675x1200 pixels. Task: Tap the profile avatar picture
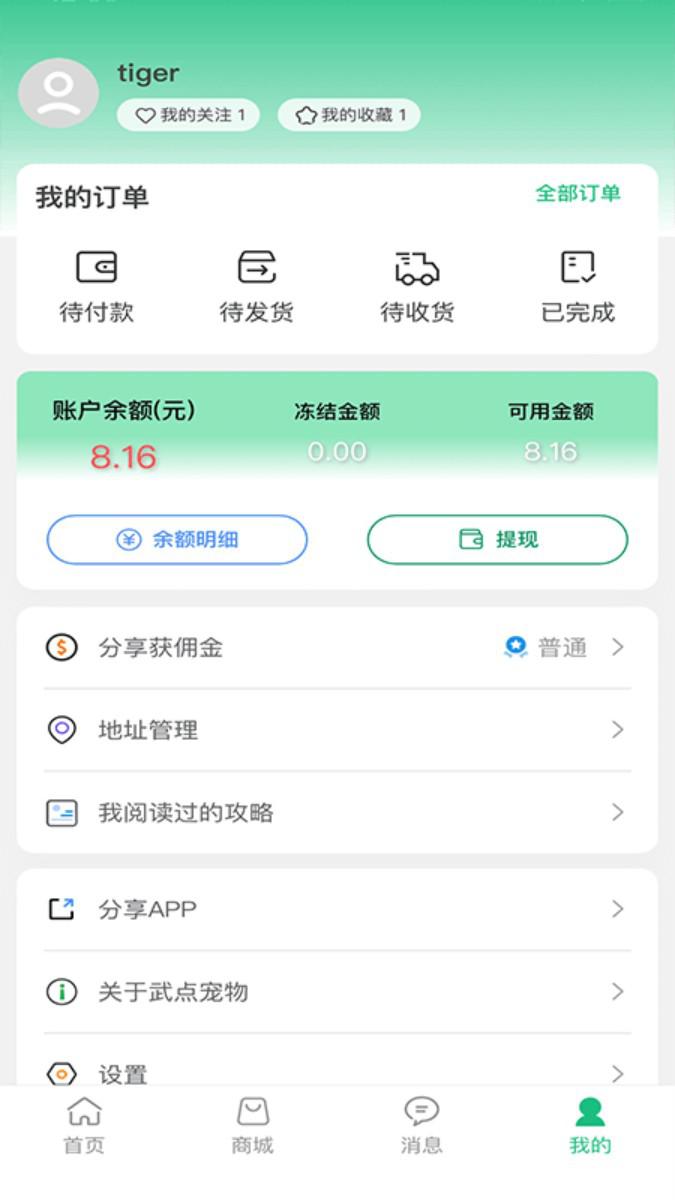(x=58, y=93)
